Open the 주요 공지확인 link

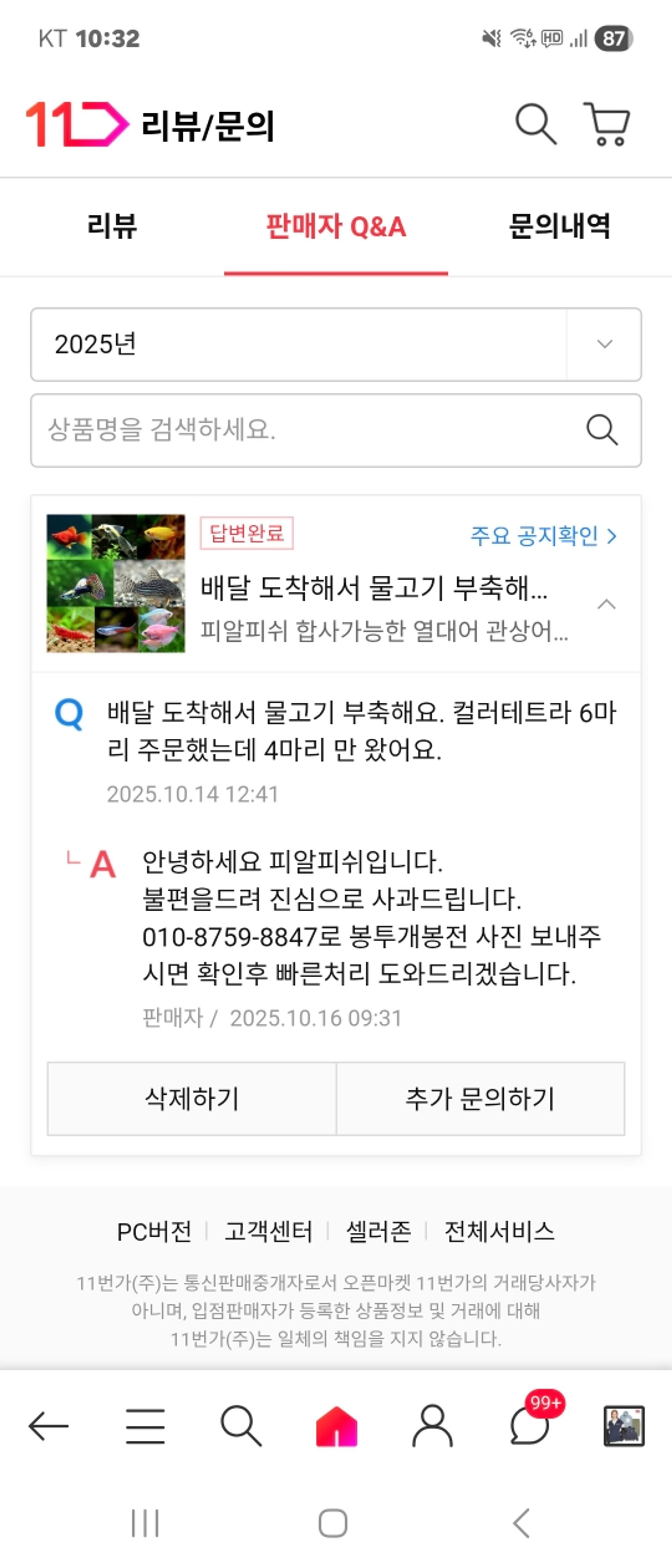click(x=543, y=536)
